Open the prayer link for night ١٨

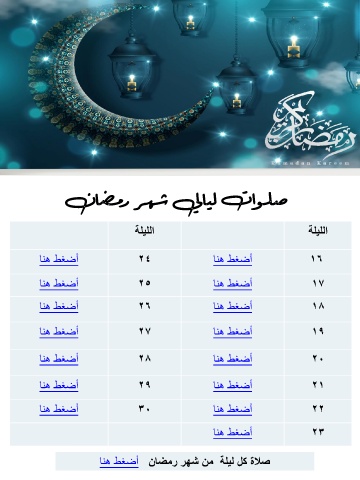click(233, 306)
